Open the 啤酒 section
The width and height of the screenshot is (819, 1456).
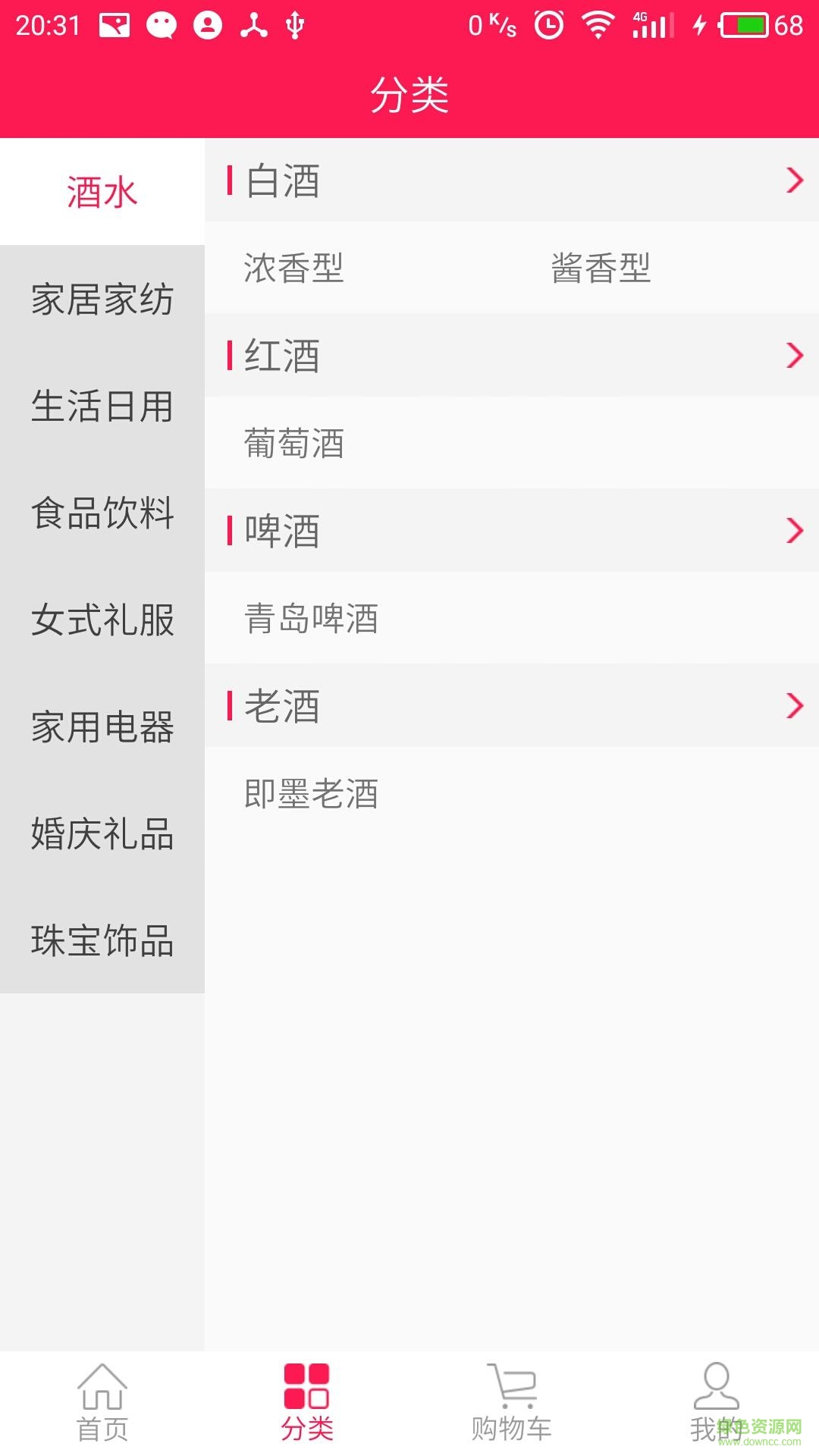pos(511,531)
